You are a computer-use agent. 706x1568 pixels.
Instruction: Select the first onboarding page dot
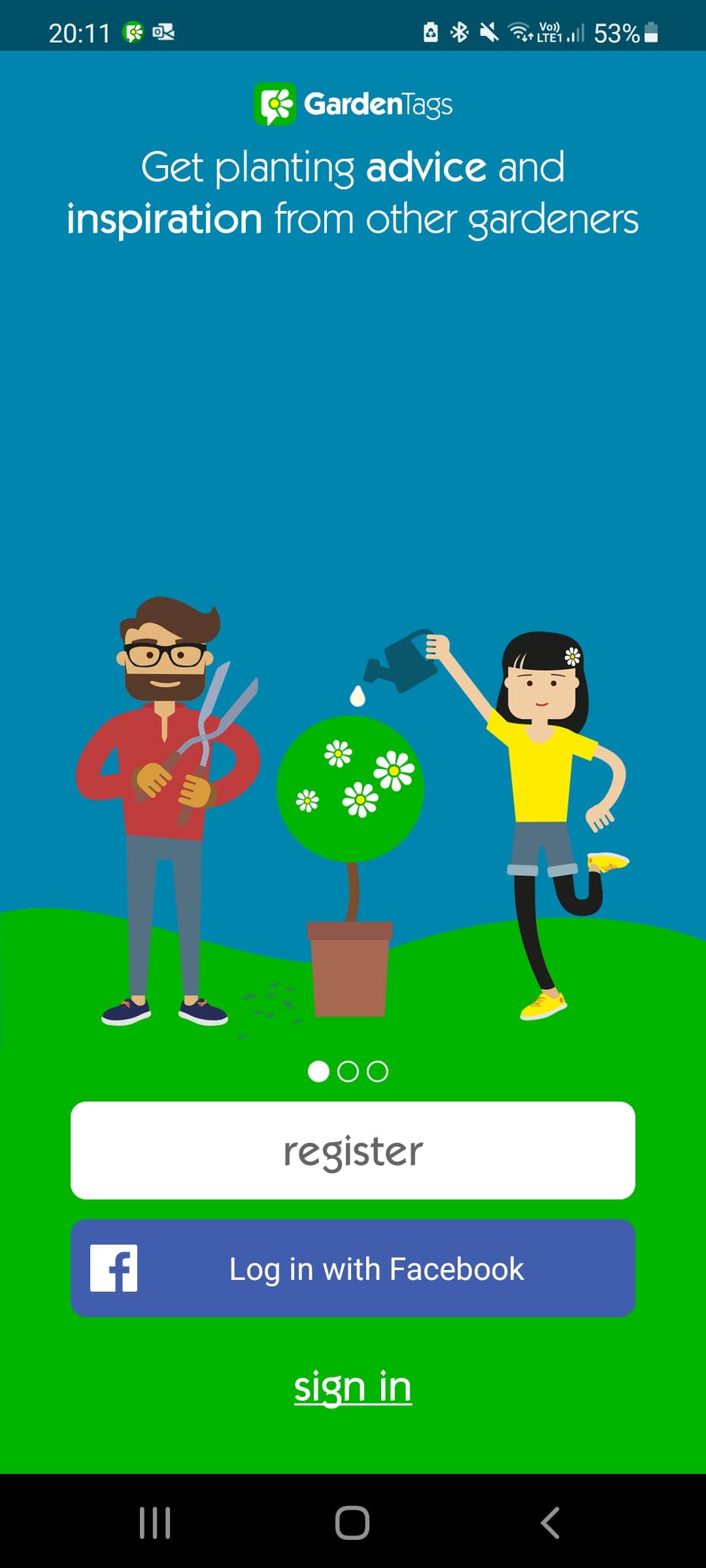pos(320,1071)
